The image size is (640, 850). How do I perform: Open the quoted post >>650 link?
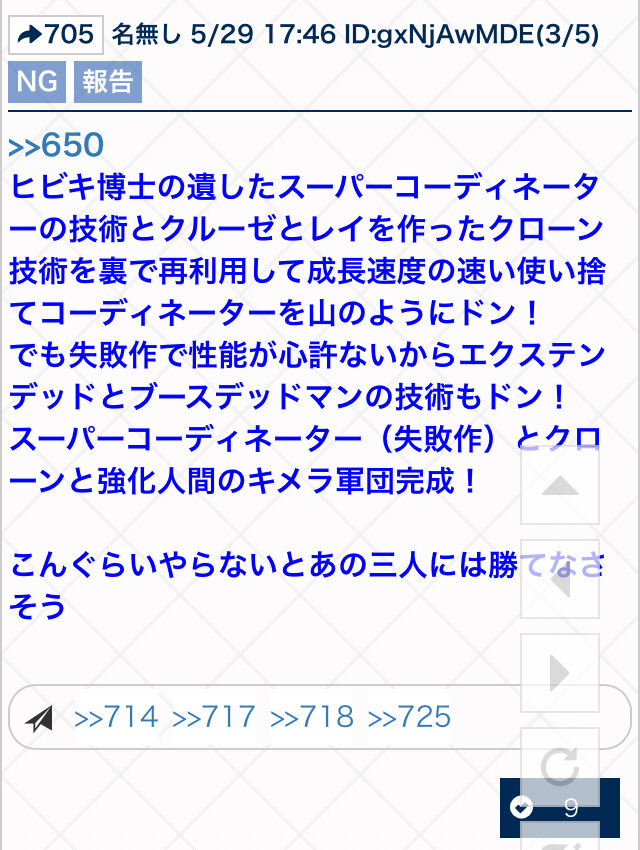click(x=56, y=145)
